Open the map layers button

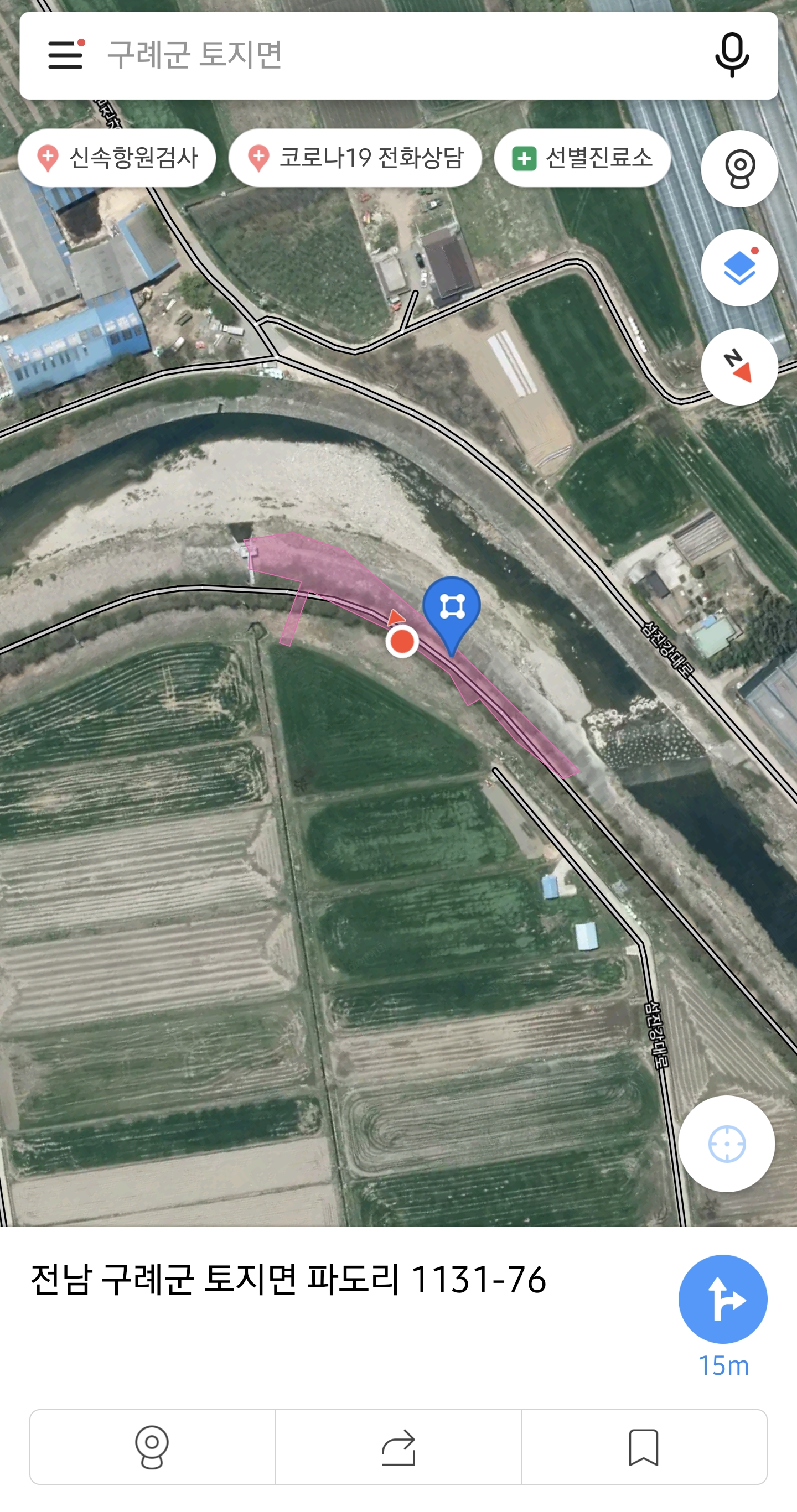tap(739, 268)
